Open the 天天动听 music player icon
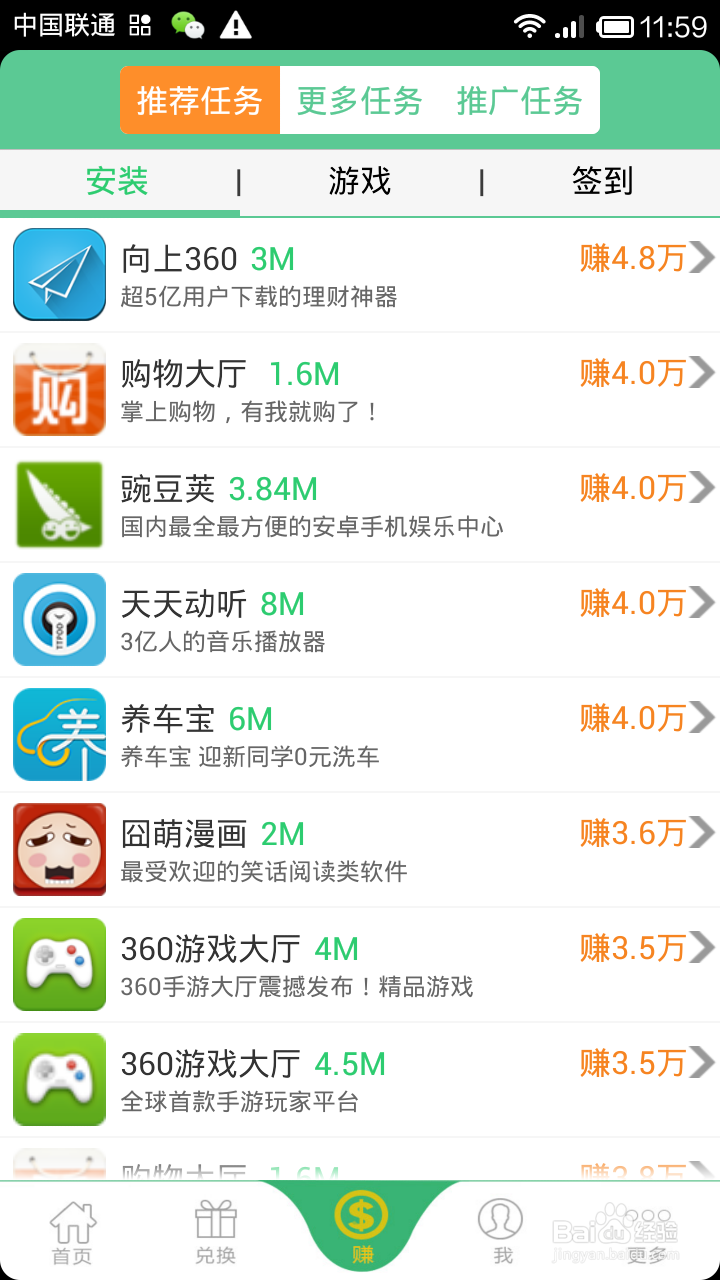 click(59, 619)
